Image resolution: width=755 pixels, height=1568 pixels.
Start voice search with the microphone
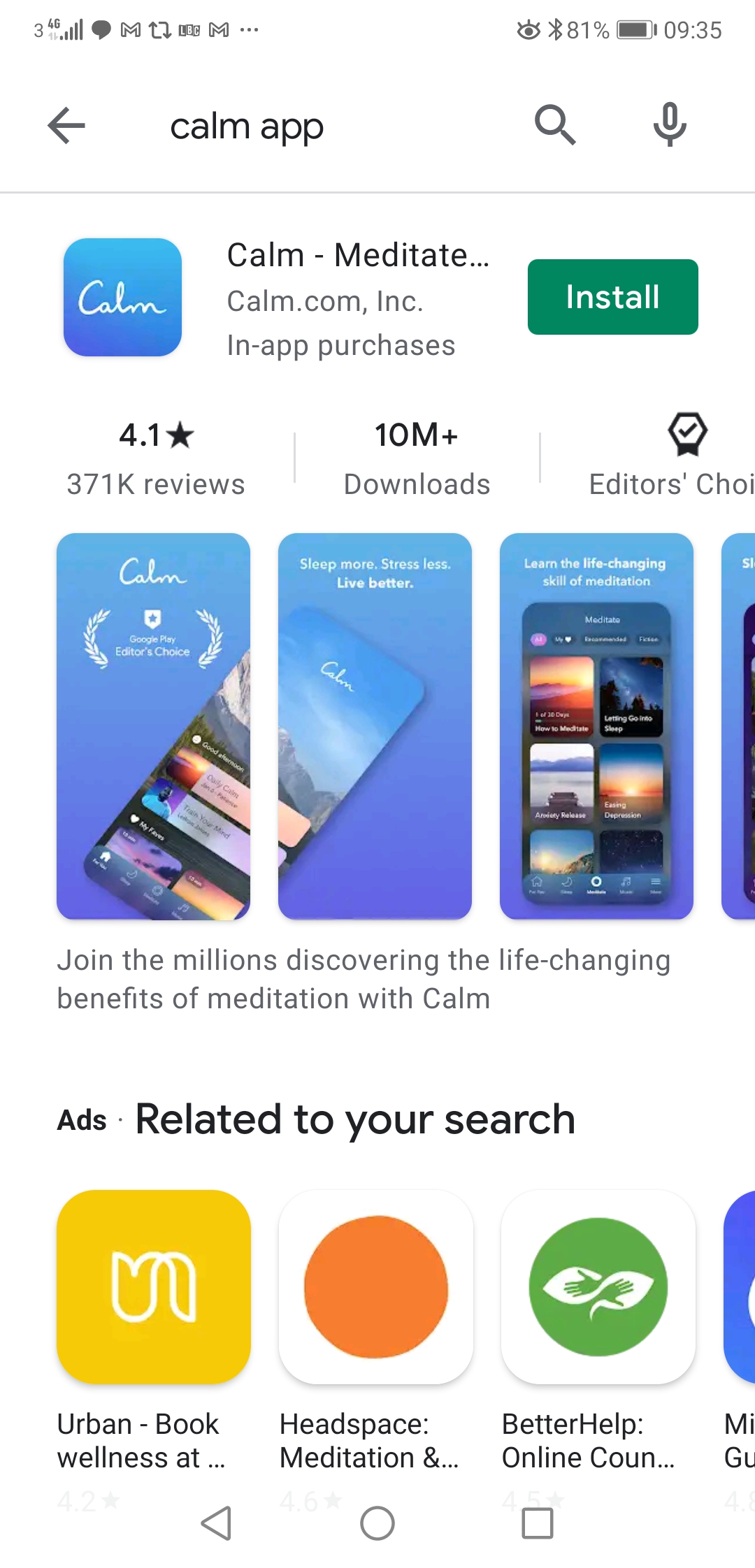tap(669, 126)
